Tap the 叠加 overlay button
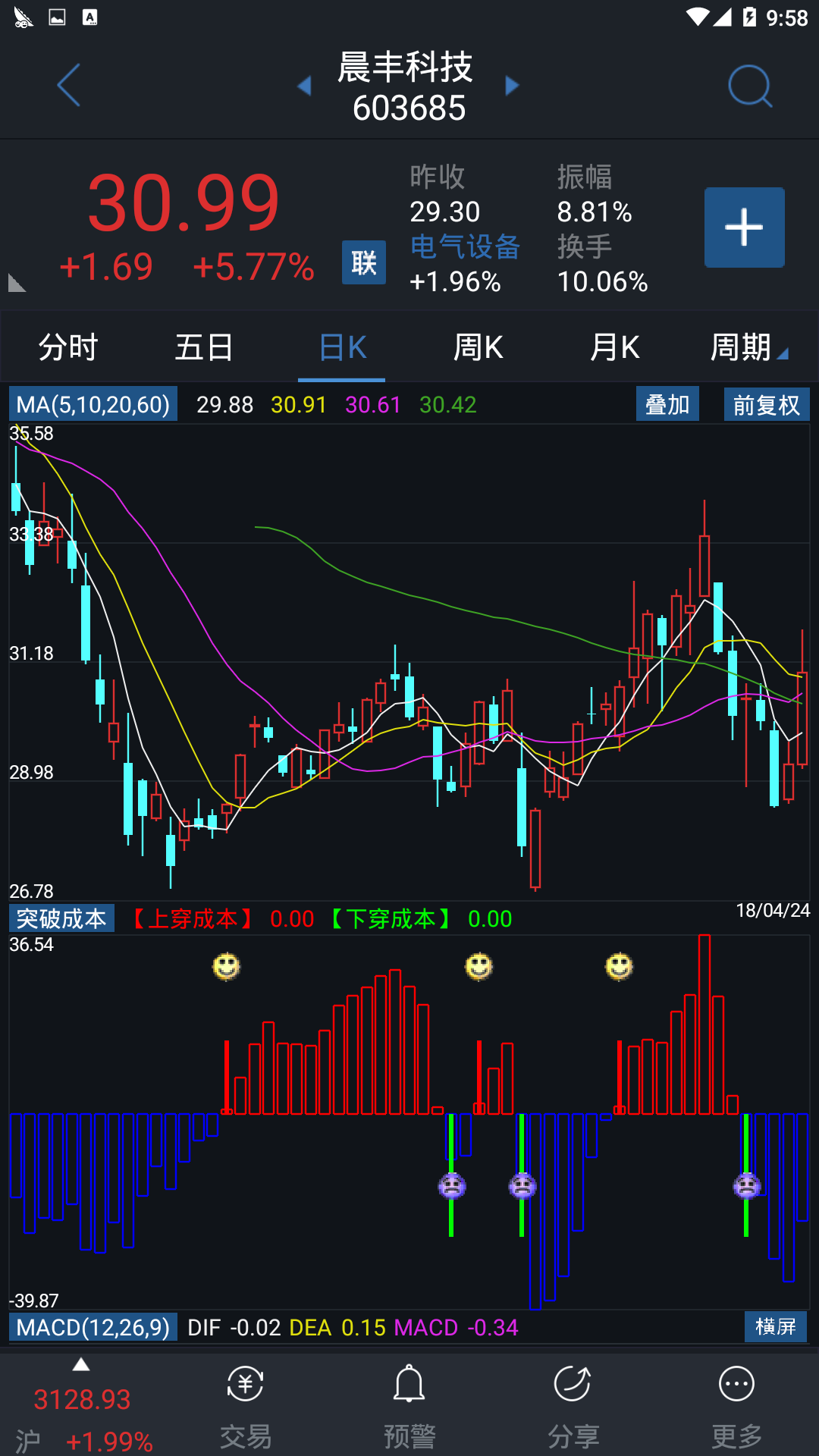 click(x=667, y=404)
